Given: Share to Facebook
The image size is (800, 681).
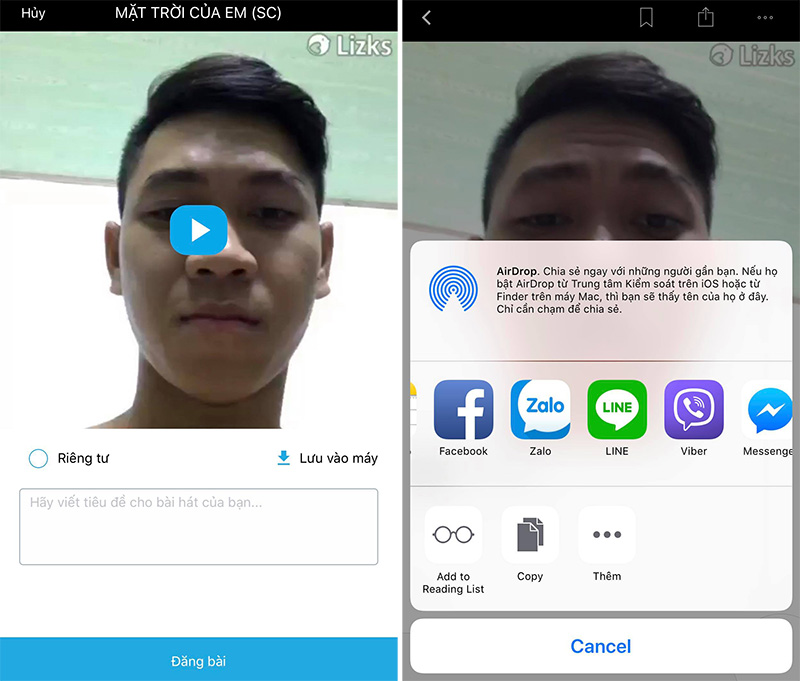Looking at the screenshot, I should point(463,410).
